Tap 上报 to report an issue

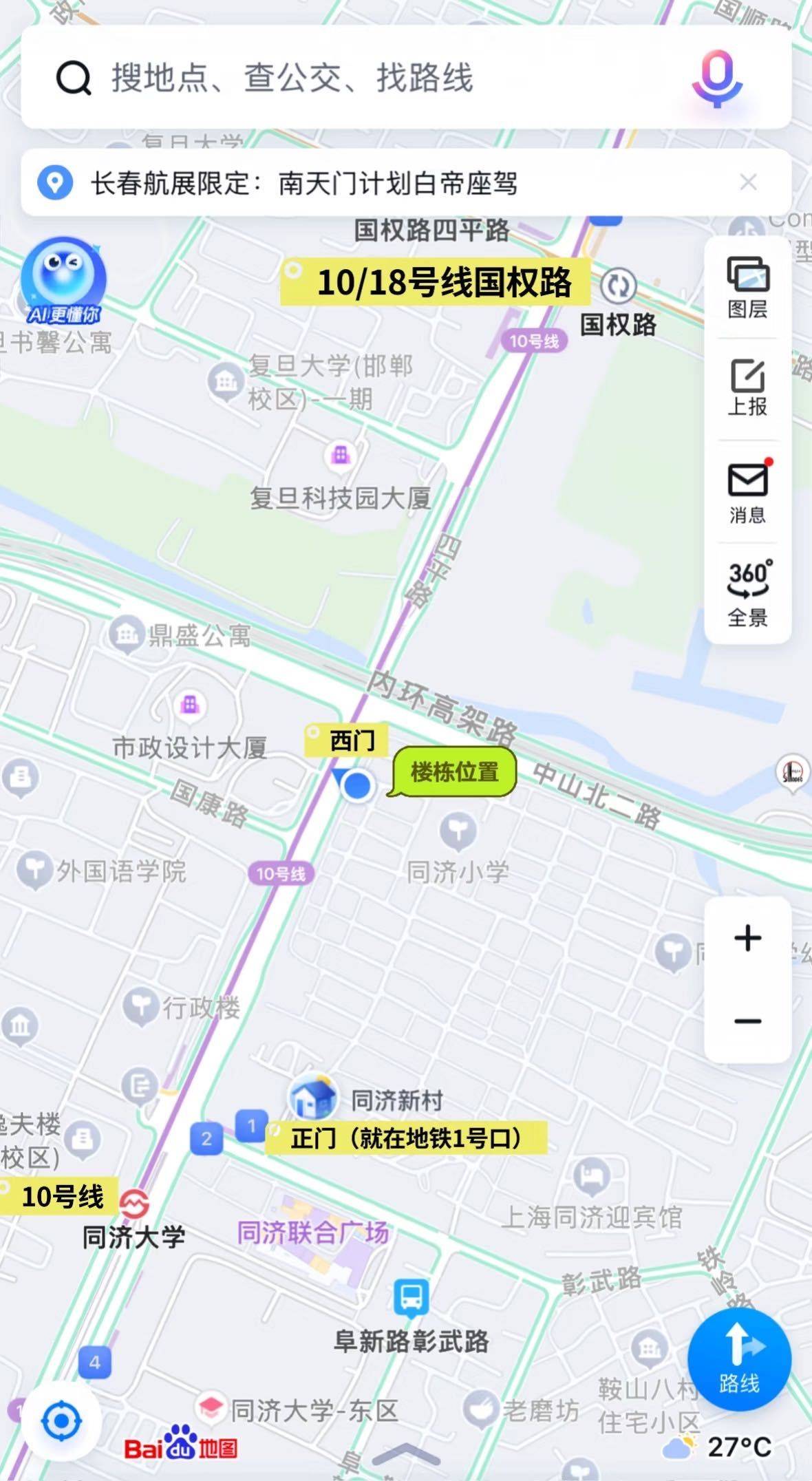coord(747,387)
